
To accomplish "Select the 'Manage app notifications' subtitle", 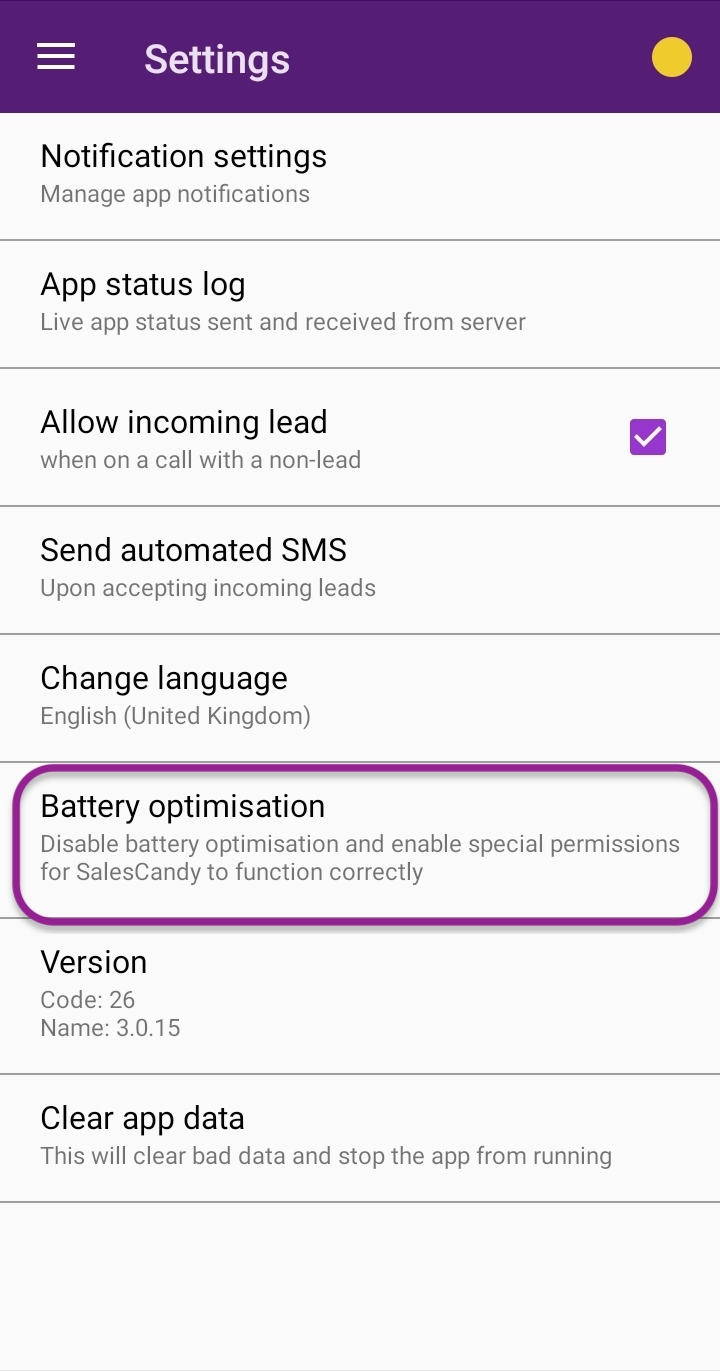I will point(173,194).
